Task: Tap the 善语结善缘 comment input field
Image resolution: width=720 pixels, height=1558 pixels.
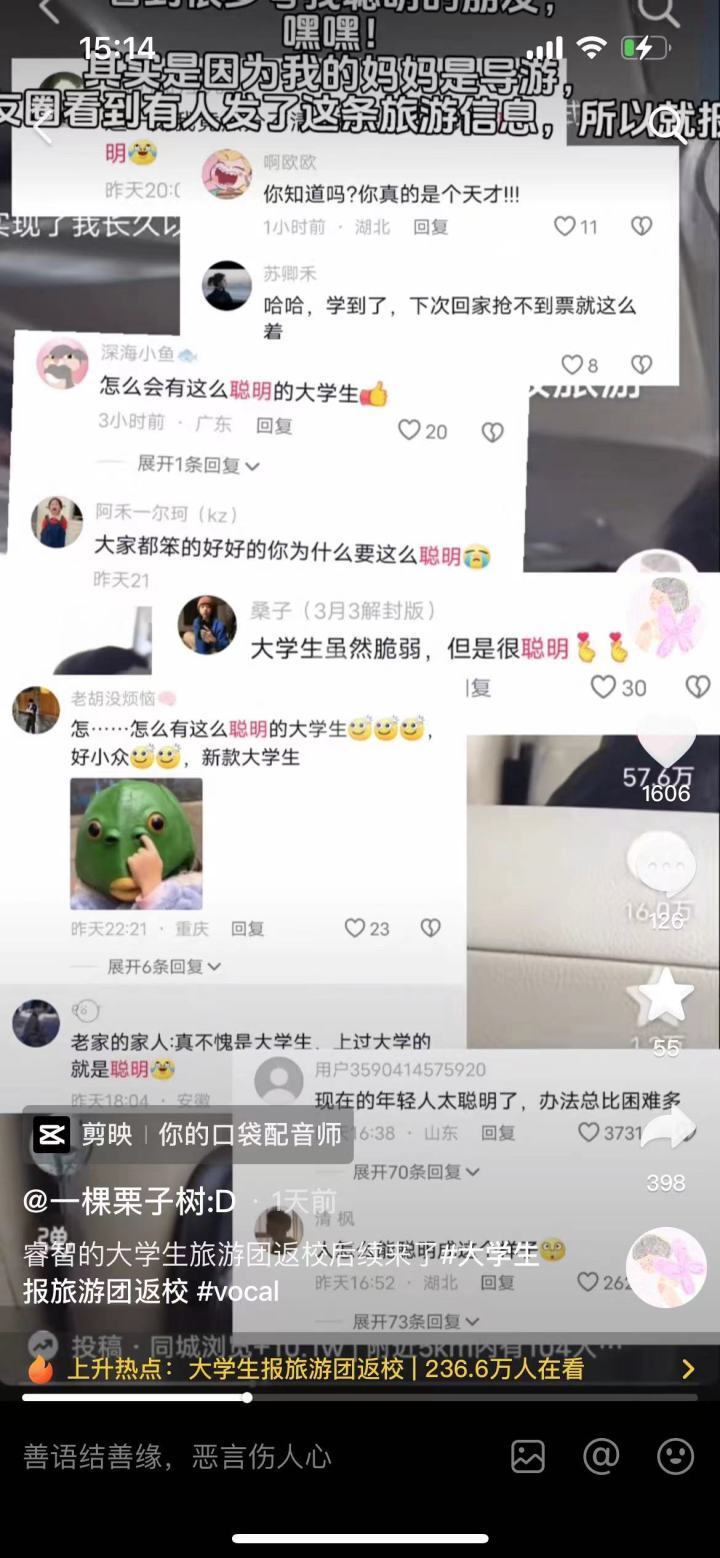Action: (x=178, y=1456)
